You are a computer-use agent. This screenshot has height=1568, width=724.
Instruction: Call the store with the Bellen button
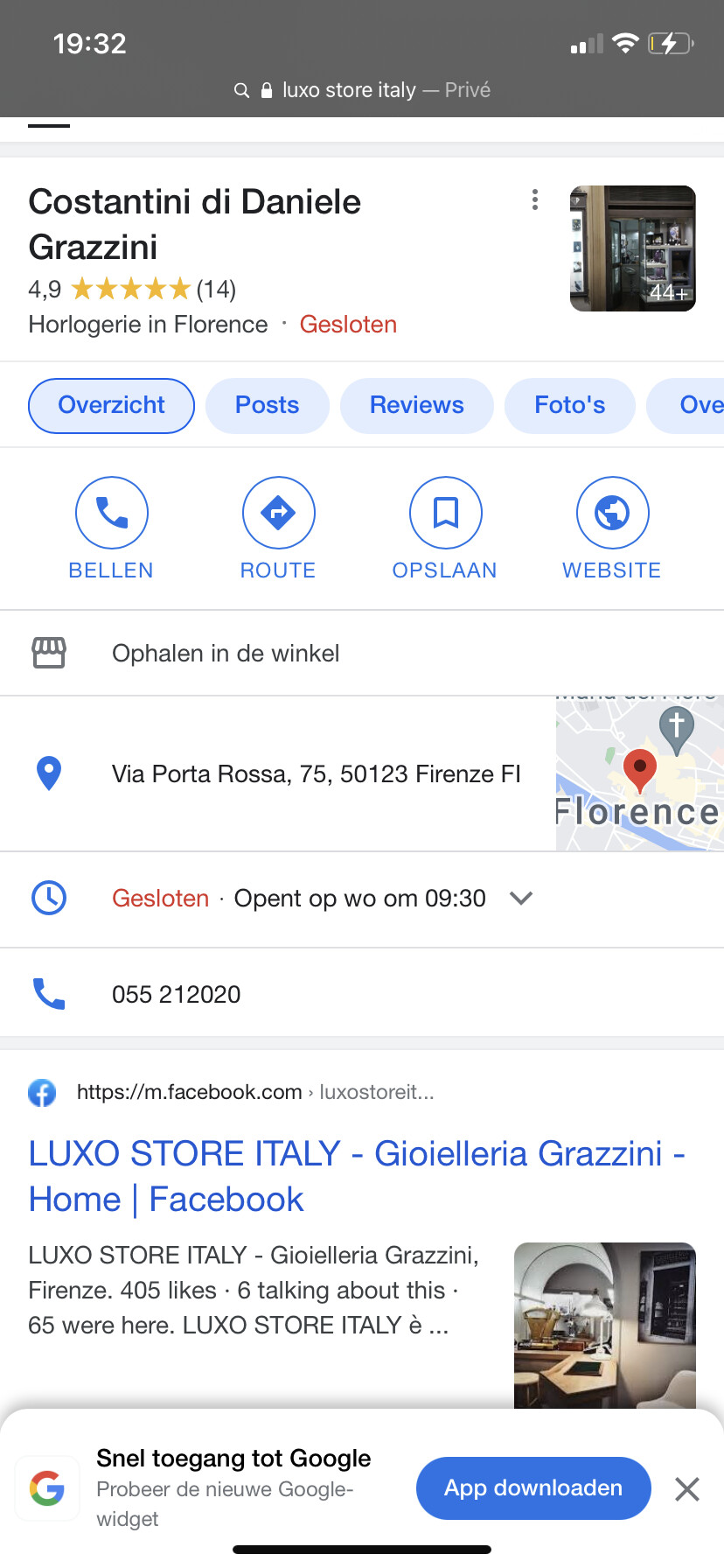[x=111, y=528]
